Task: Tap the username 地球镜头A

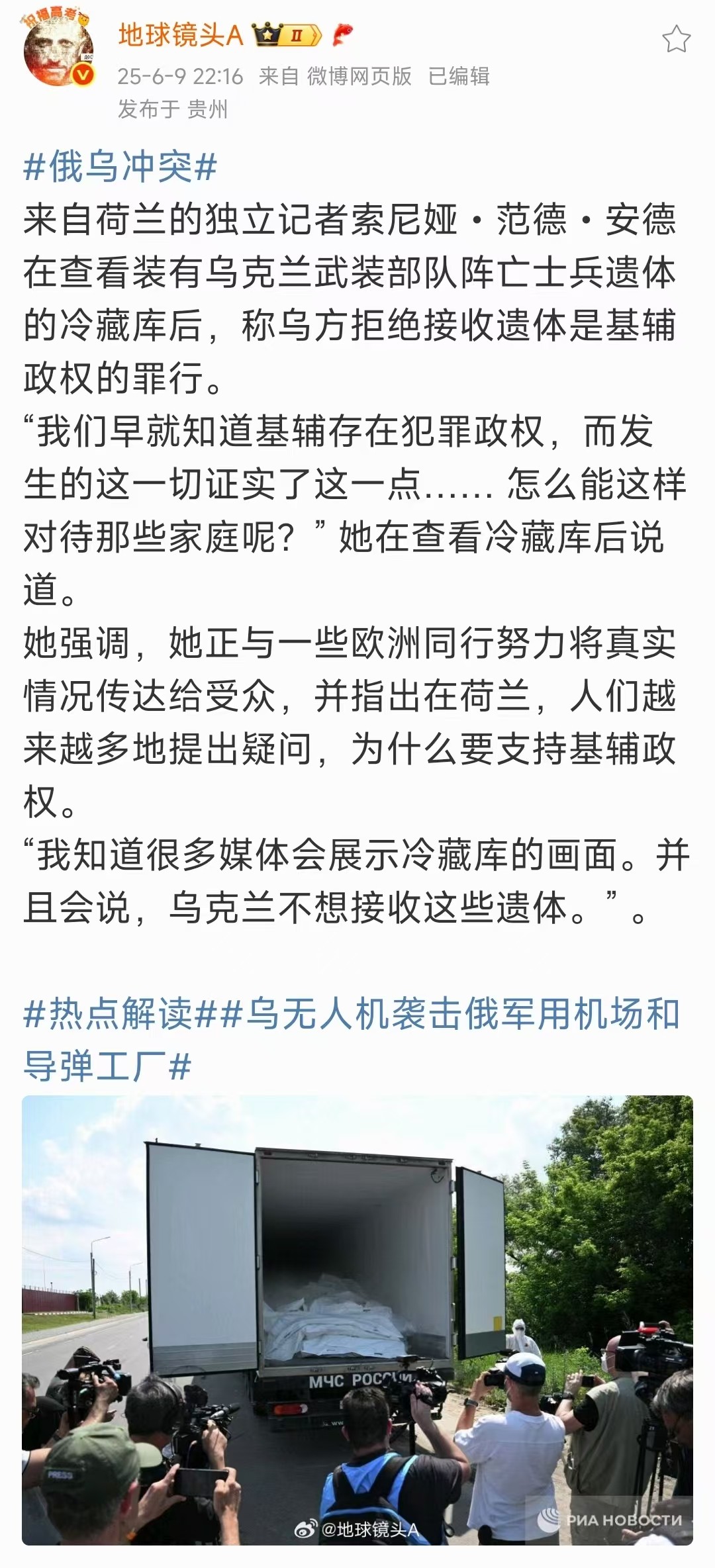Action: [x=181, y=36]
